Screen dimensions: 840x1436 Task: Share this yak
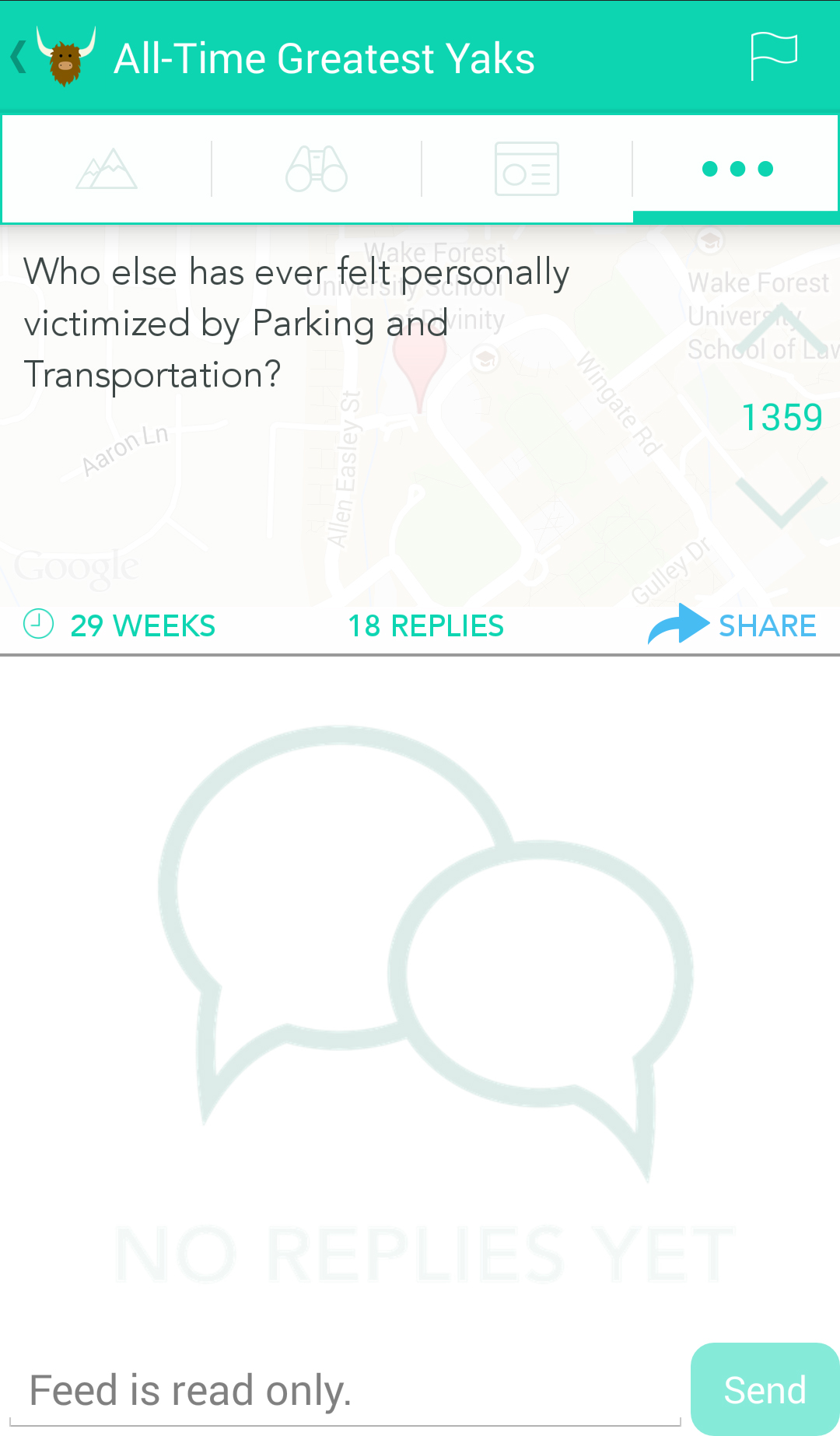(733, 625)
